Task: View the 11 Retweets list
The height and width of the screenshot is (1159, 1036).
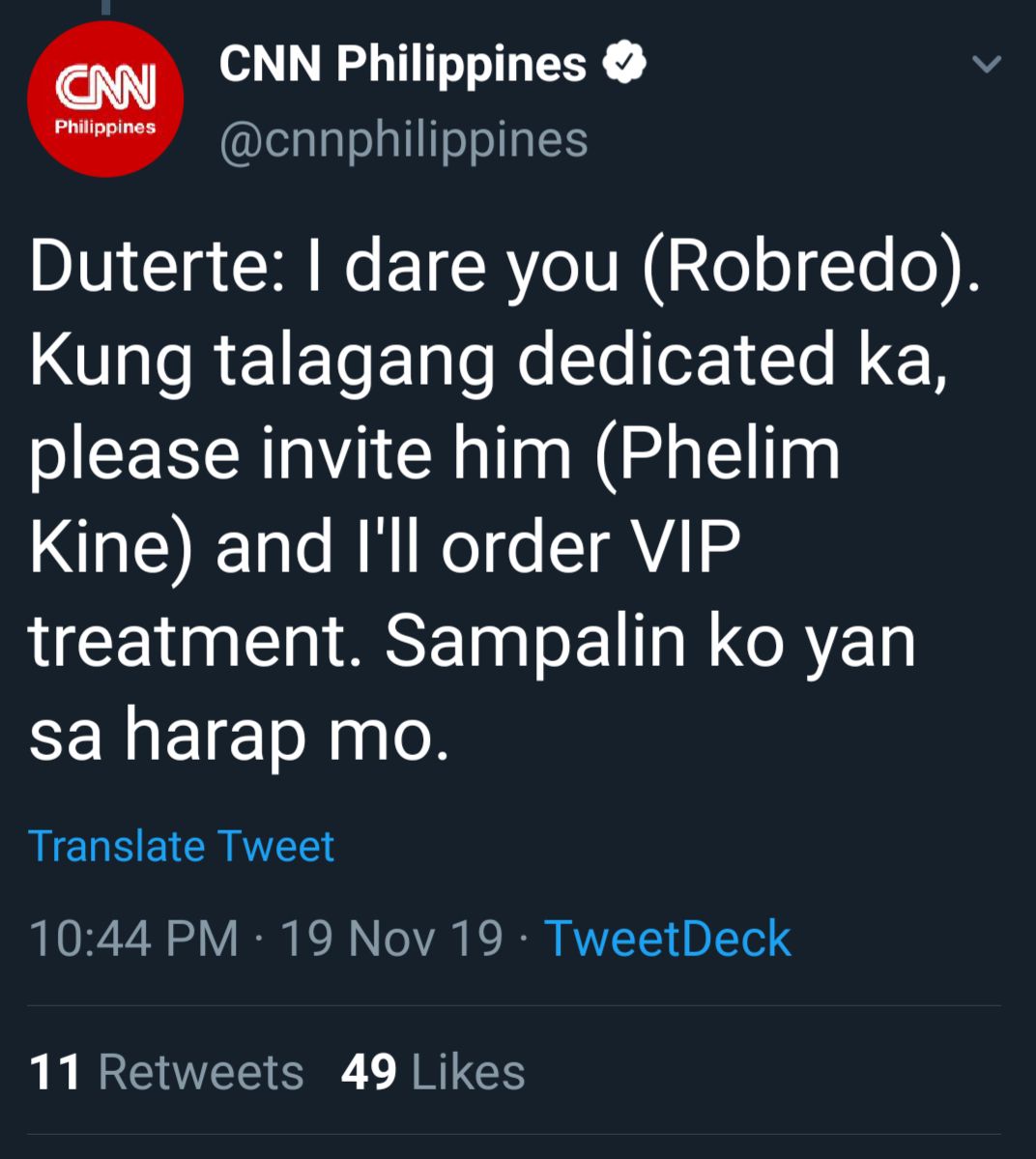Action: point(166,1072)
